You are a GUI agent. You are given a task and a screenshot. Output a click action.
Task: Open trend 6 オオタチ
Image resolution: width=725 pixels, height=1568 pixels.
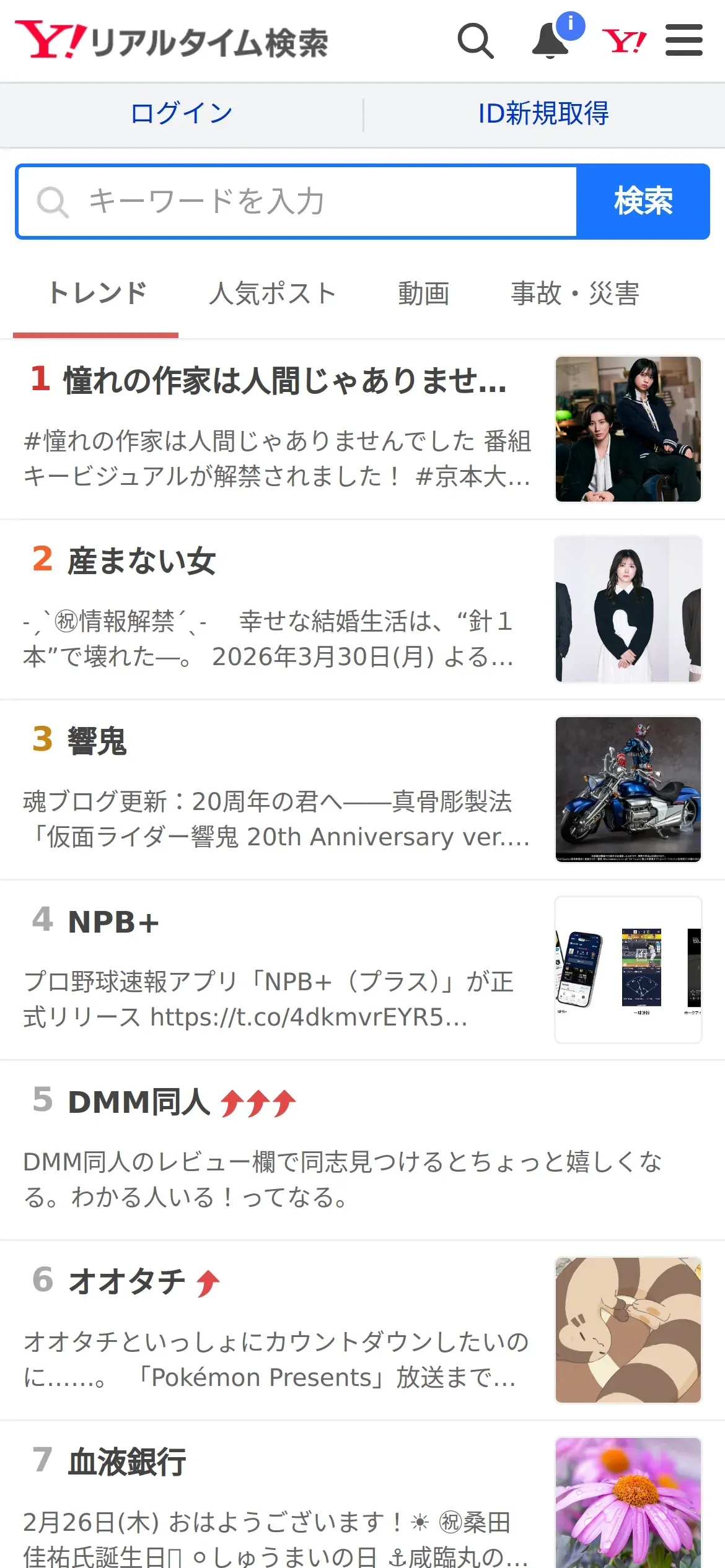pyautogui.click(x=362, y=1330)
